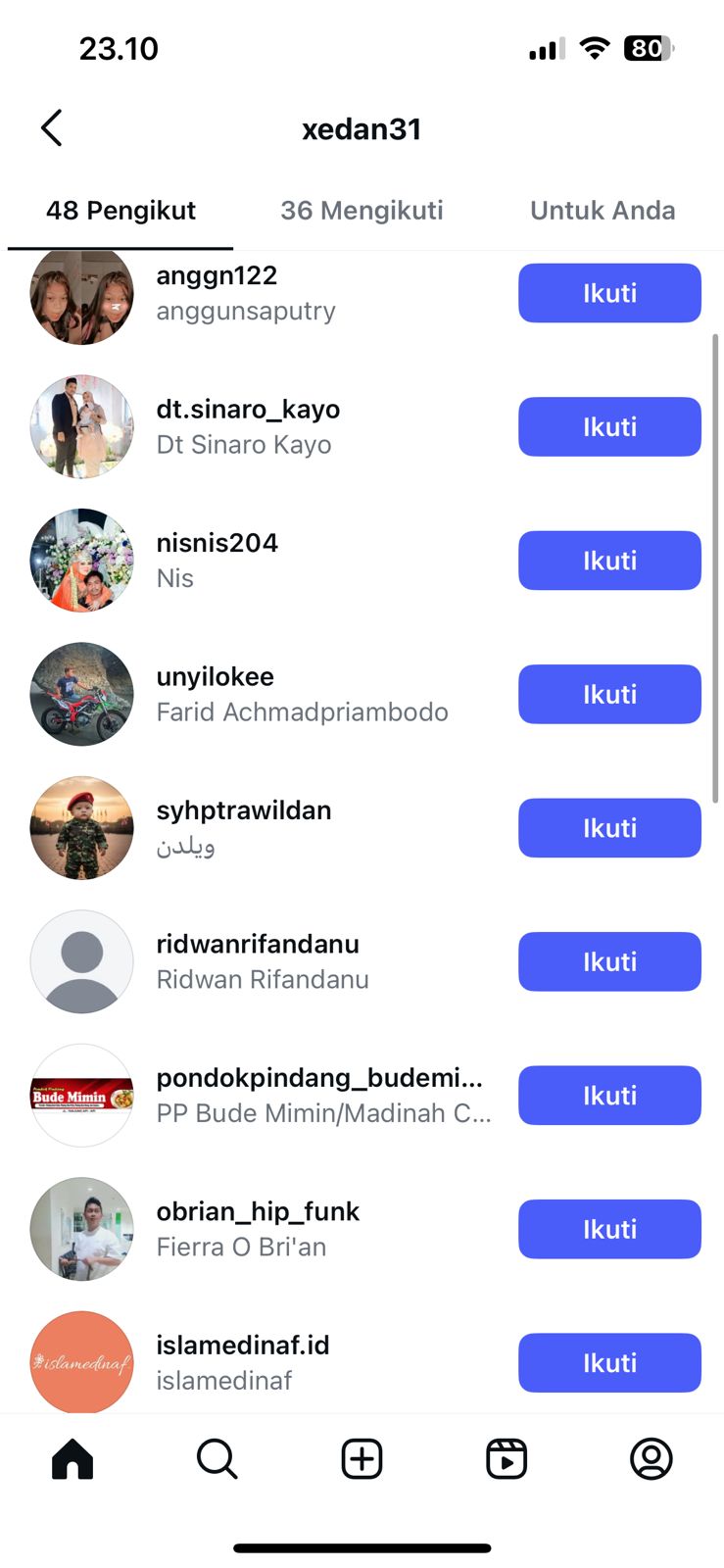Open the search and explore tab
Image resolution: width=724 pixels, height=1568 pixels.
coord(217,1459)
